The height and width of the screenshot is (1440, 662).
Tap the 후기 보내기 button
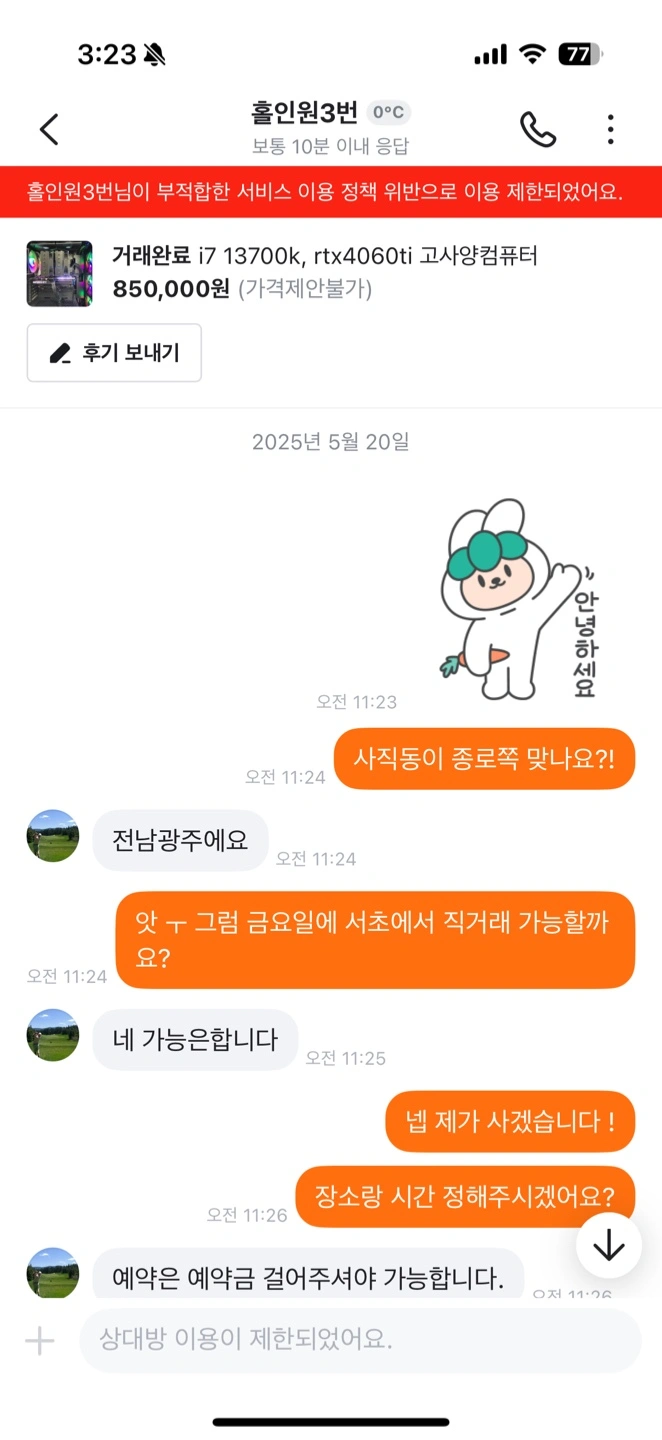(x=114, y=353)
